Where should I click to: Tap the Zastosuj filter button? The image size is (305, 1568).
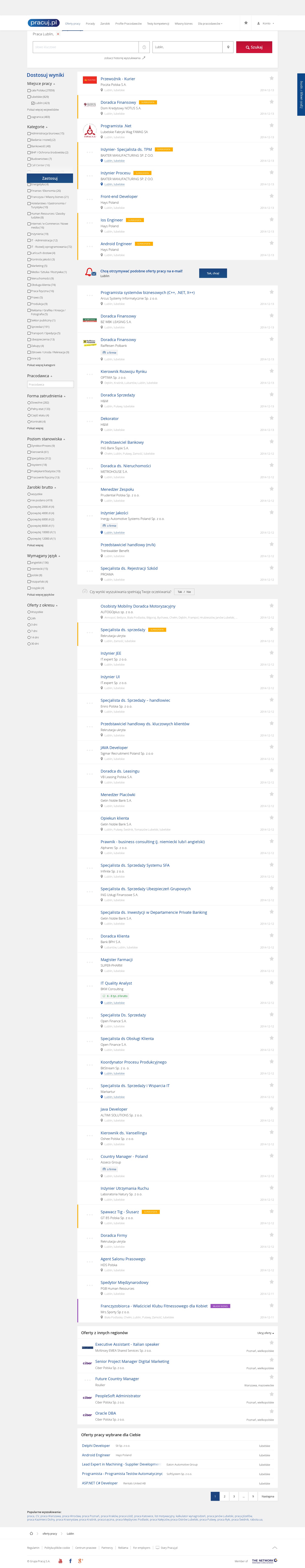pos(50,178)
